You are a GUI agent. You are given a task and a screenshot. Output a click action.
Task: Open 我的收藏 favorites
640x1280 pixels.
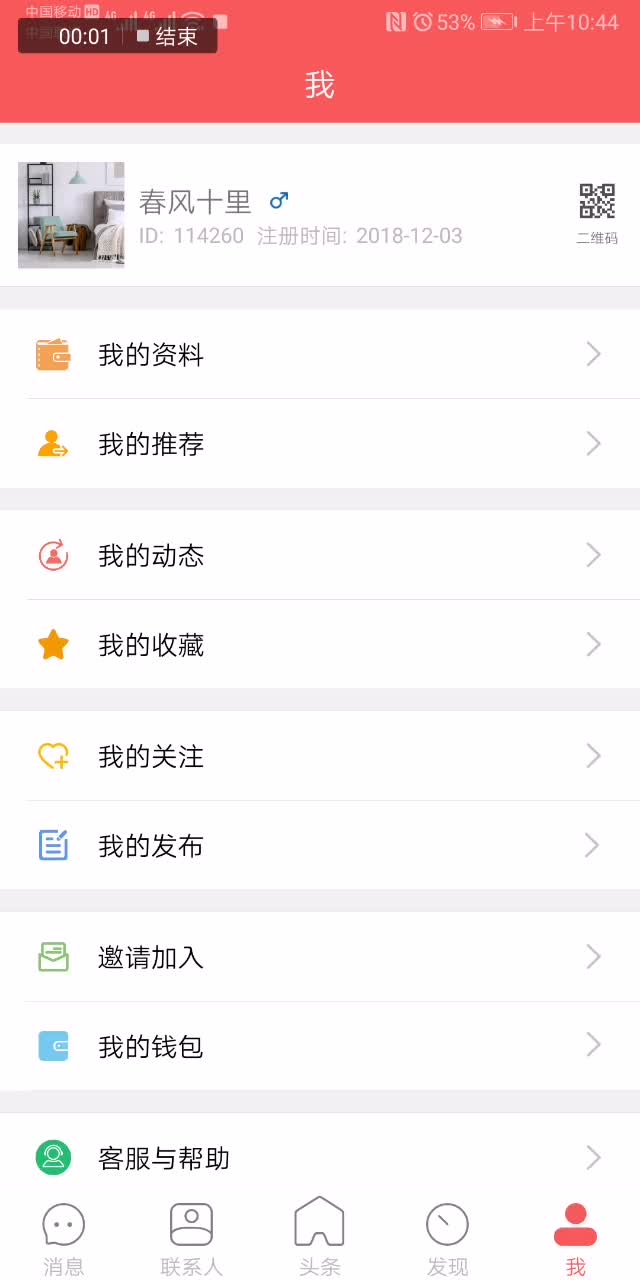(x=320, y=645)
